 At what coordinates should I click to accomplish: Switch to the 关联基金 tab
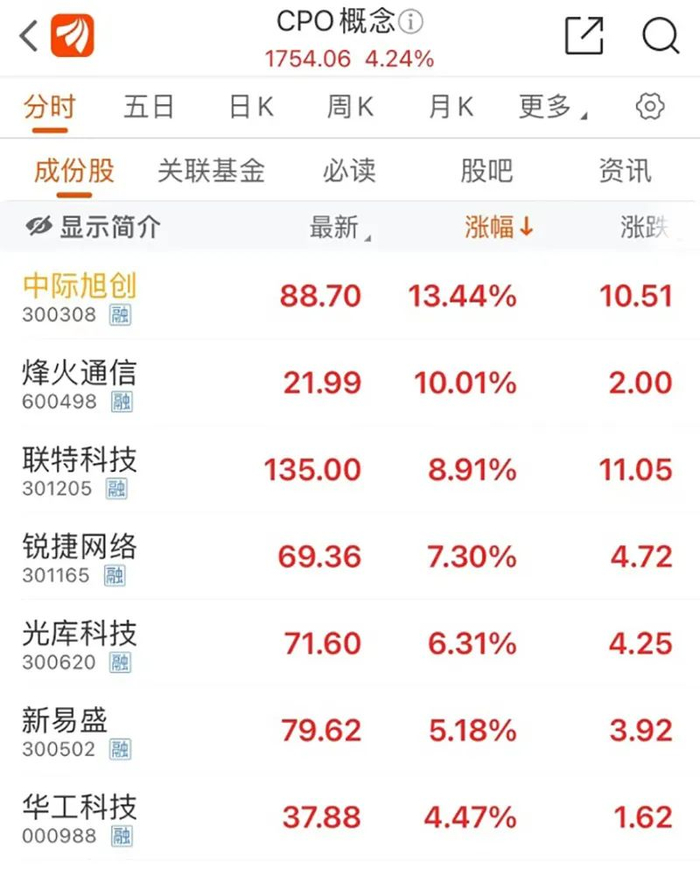pyautogui.click(x=211, y=171)
